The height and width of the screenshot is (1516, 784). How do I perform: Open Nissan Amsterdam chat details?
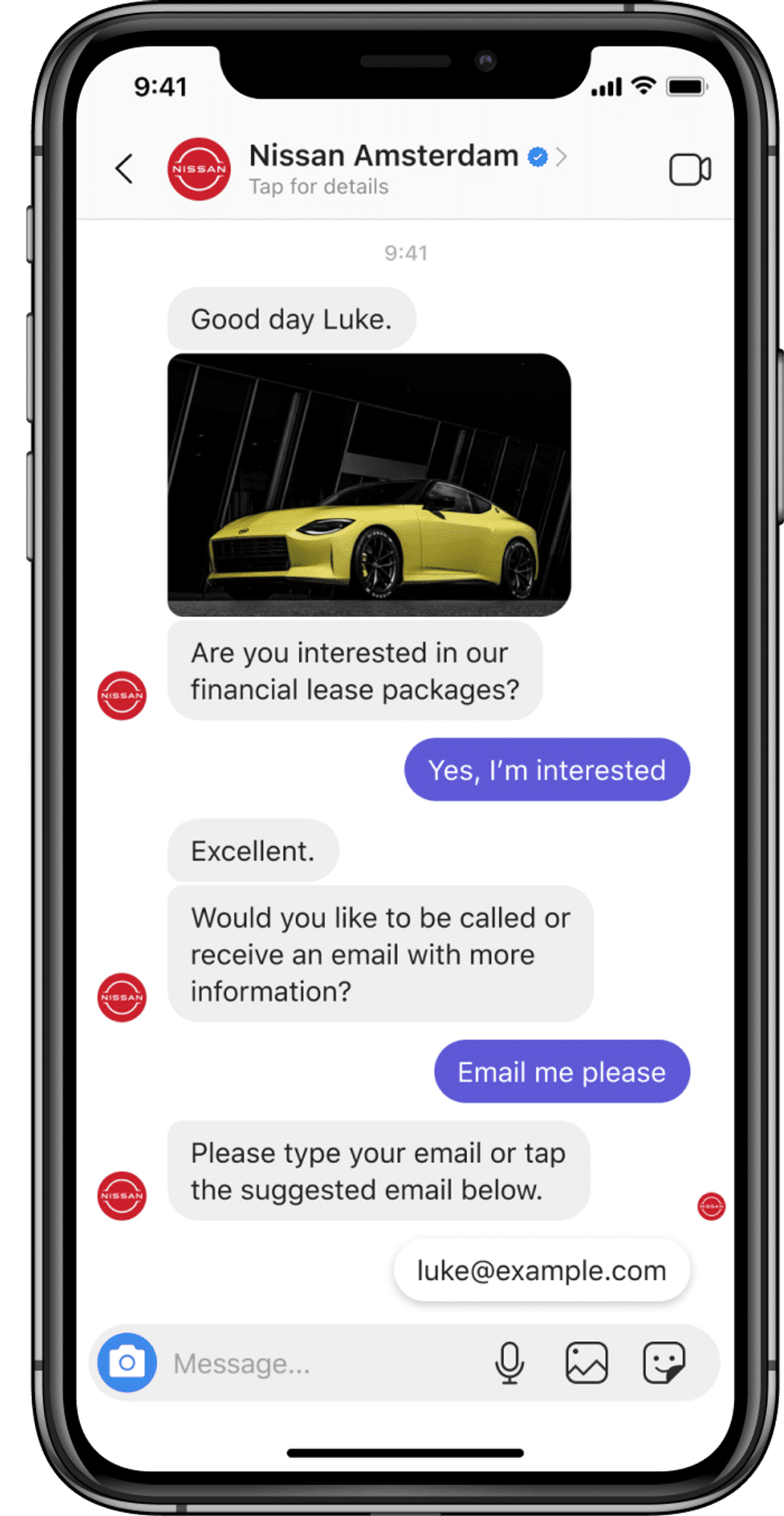(384, 169)
